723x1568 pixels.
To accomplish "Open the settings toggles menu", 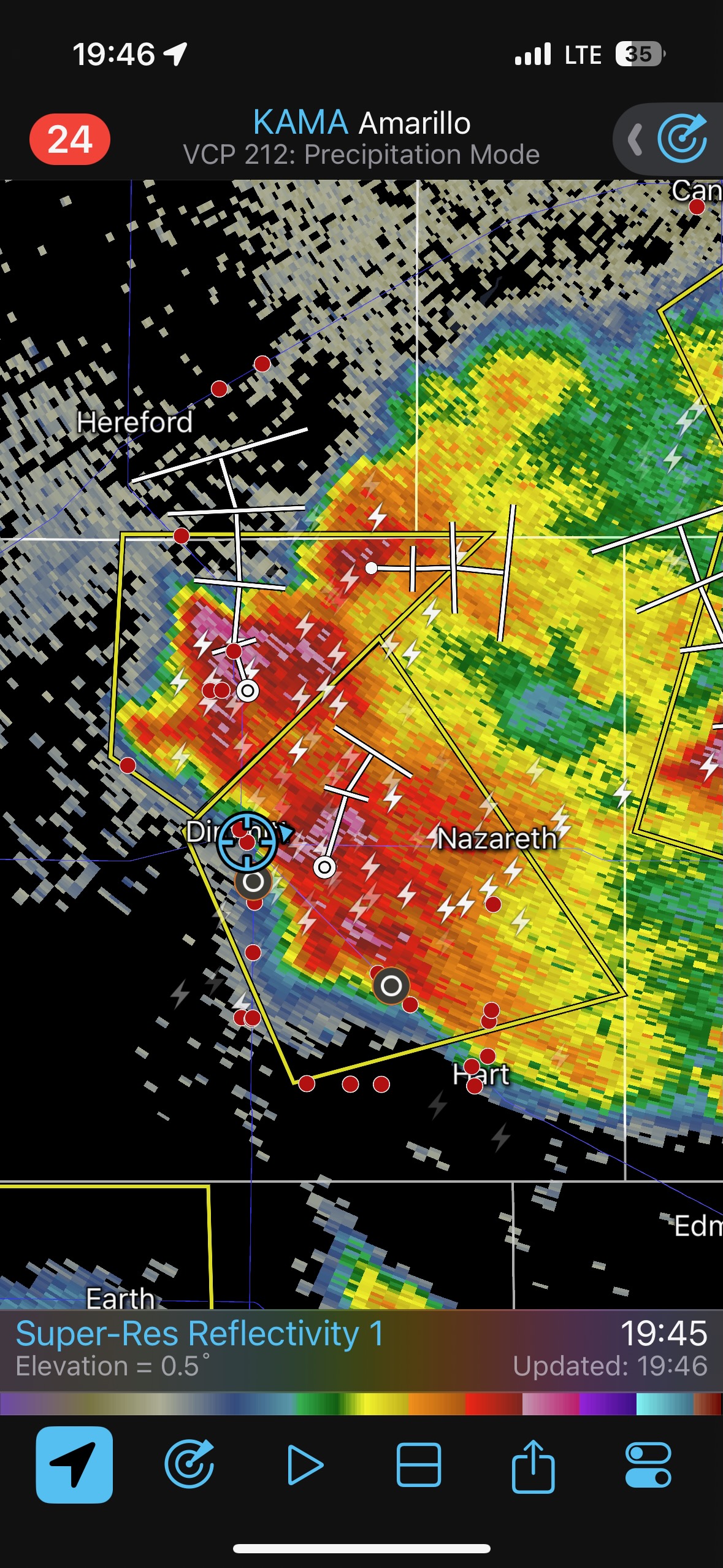I will (648, 1465).
